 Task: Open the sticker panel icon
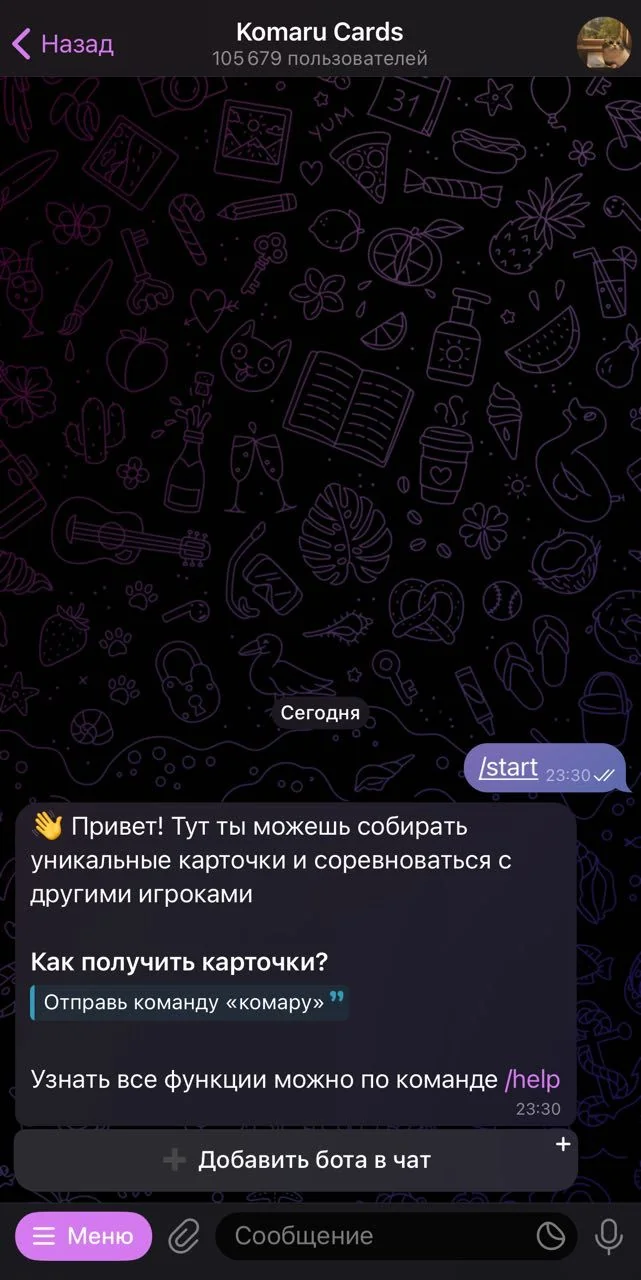(x=551, y=1236)
